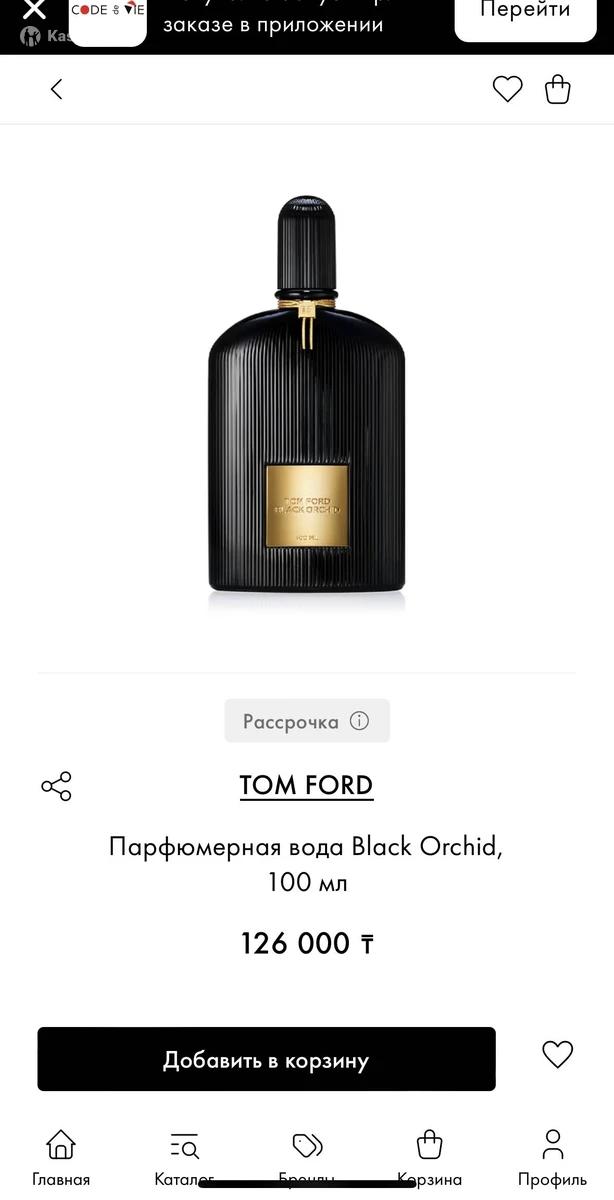Open the Black Orchid product image
This screenshot has width=614, height=1200.
307,400
